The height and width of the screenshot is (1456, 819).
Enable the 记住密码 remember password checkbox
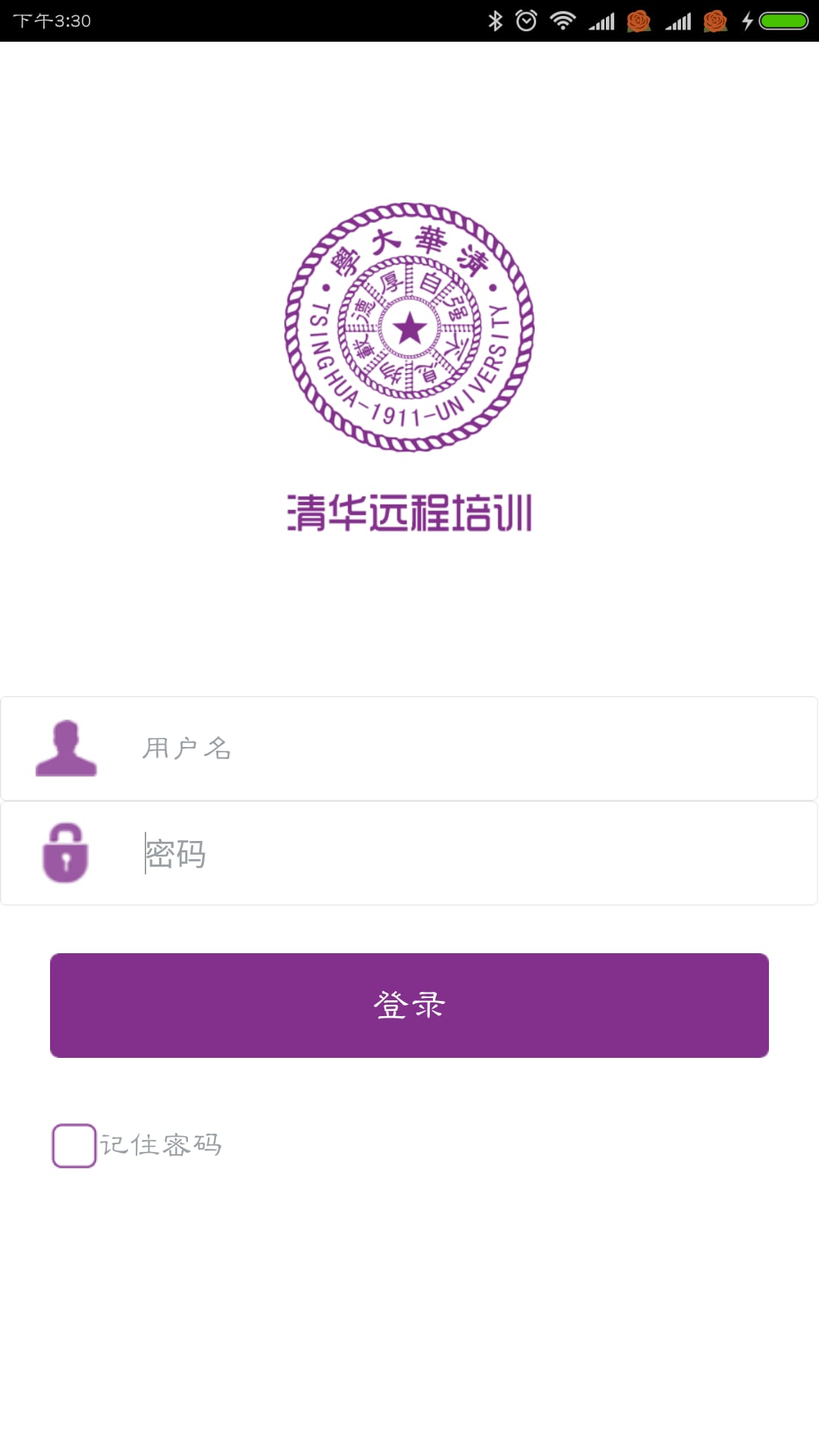[x=73, y=1146]
